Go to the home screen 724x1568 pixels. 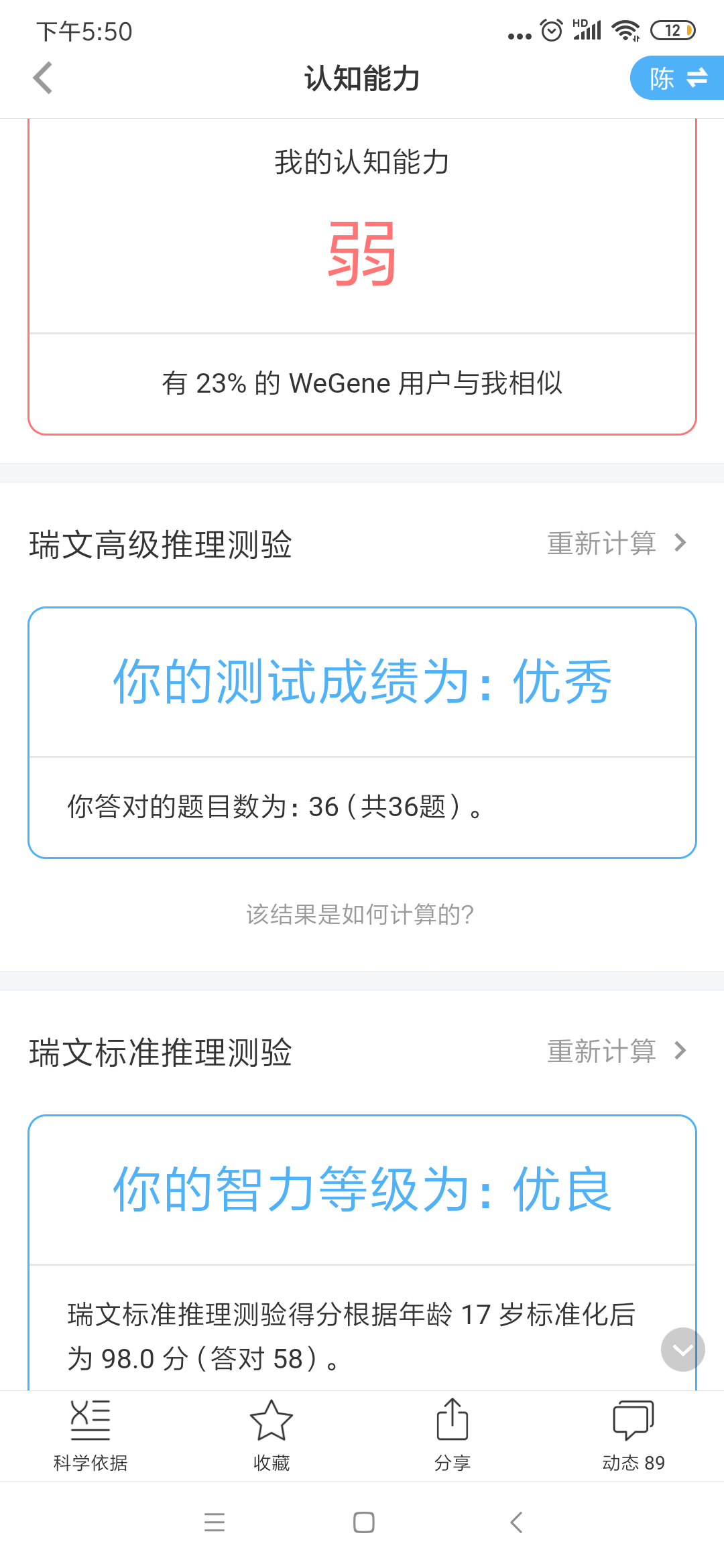363,1522
